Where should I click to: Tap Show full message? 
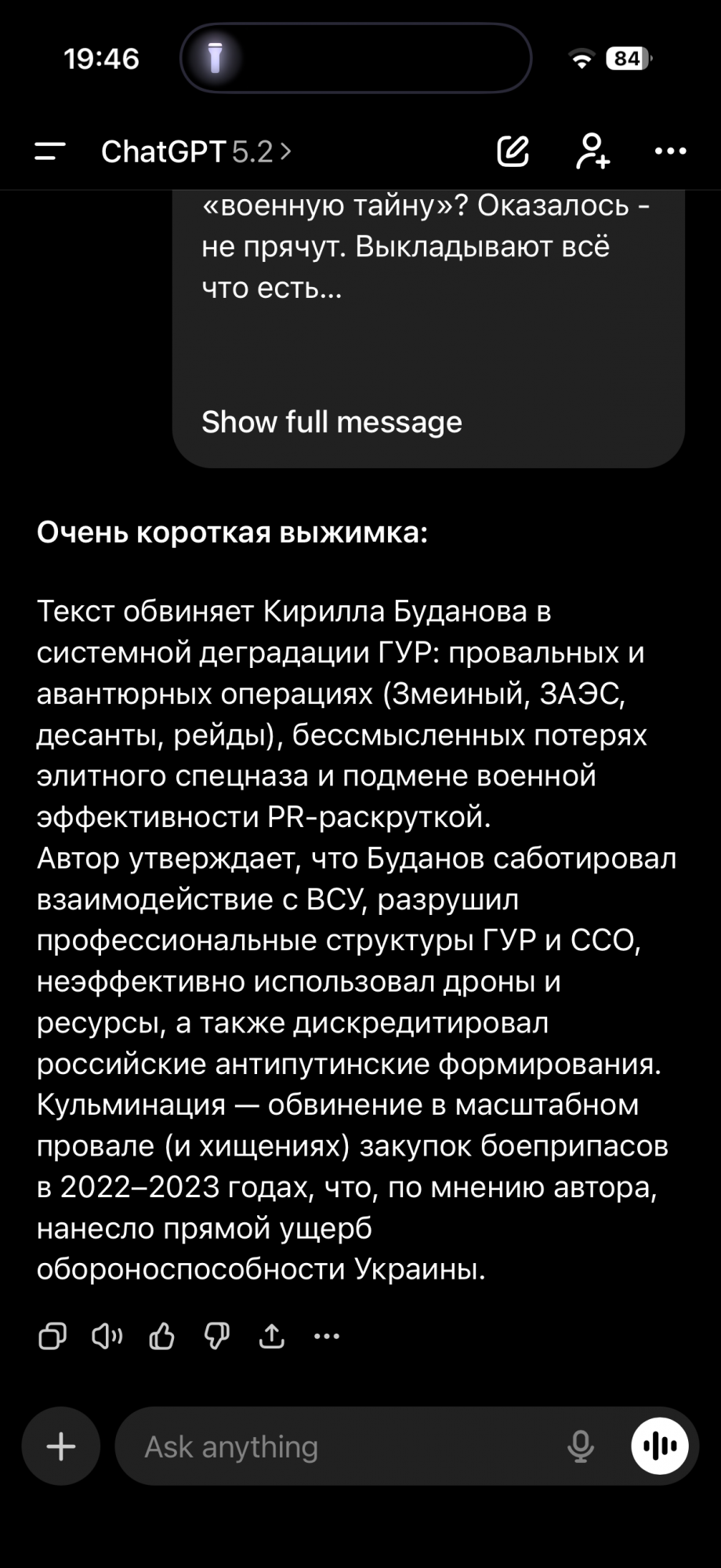coord(332,422)
